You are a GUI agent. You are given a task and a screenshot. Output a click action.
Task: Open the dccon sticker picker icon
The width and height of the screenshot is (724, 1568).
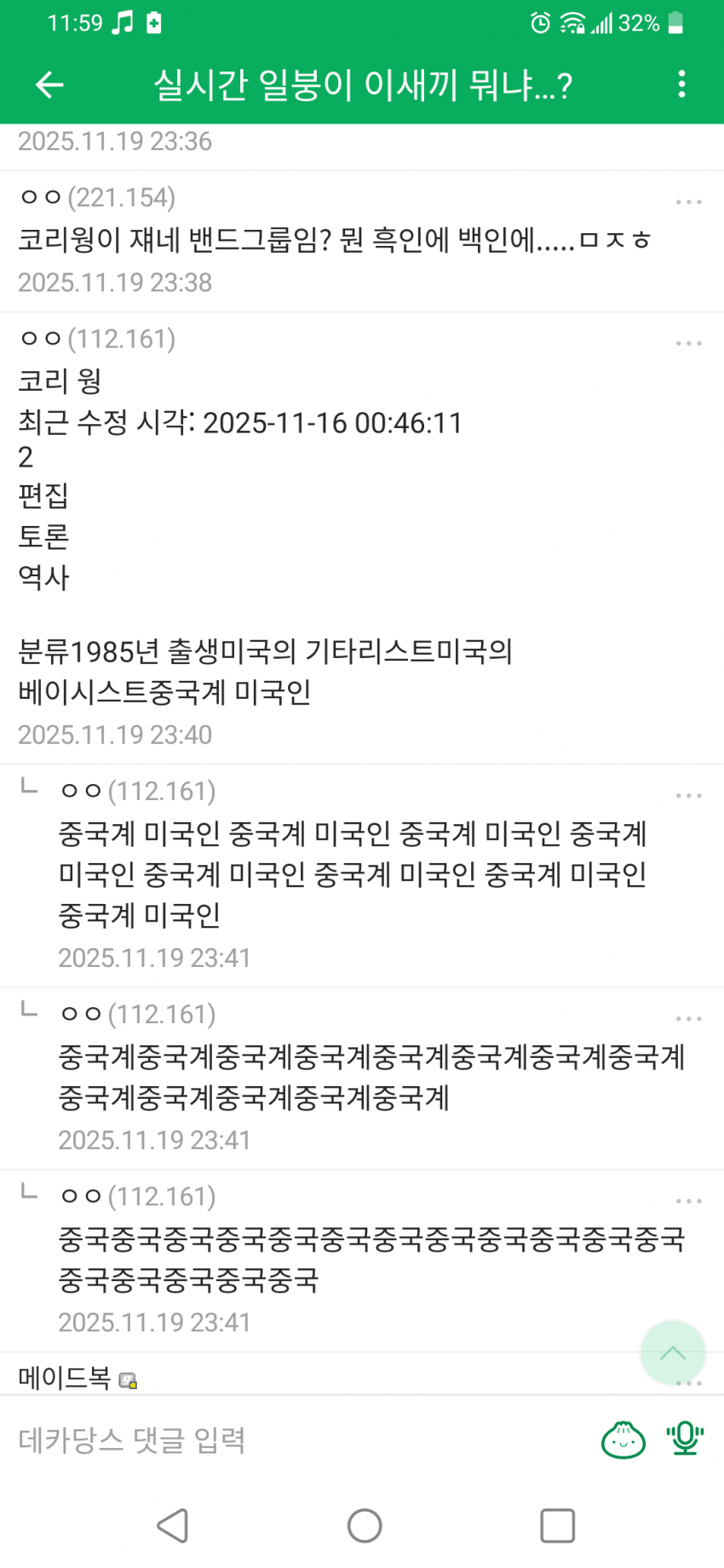coord(623,1440)
